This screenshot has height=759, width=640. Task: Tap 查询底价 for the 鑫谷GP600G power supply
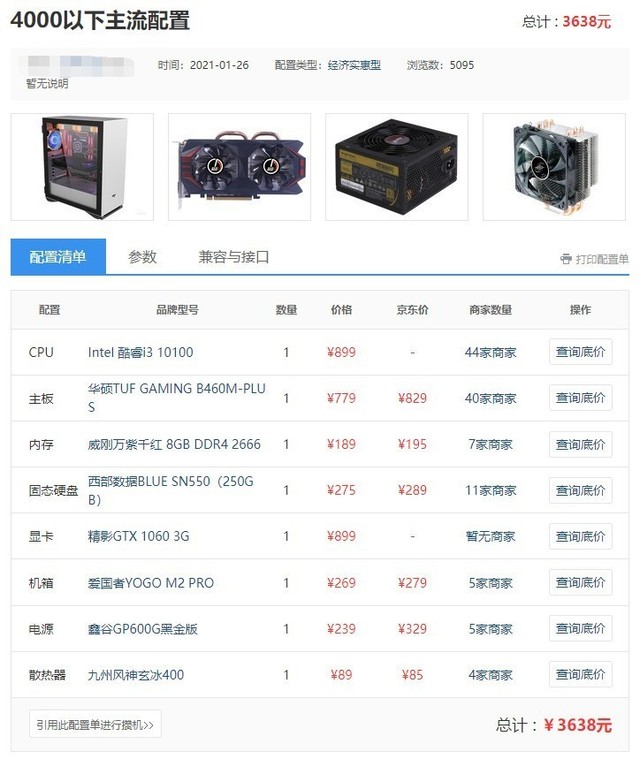pos(580,628)
